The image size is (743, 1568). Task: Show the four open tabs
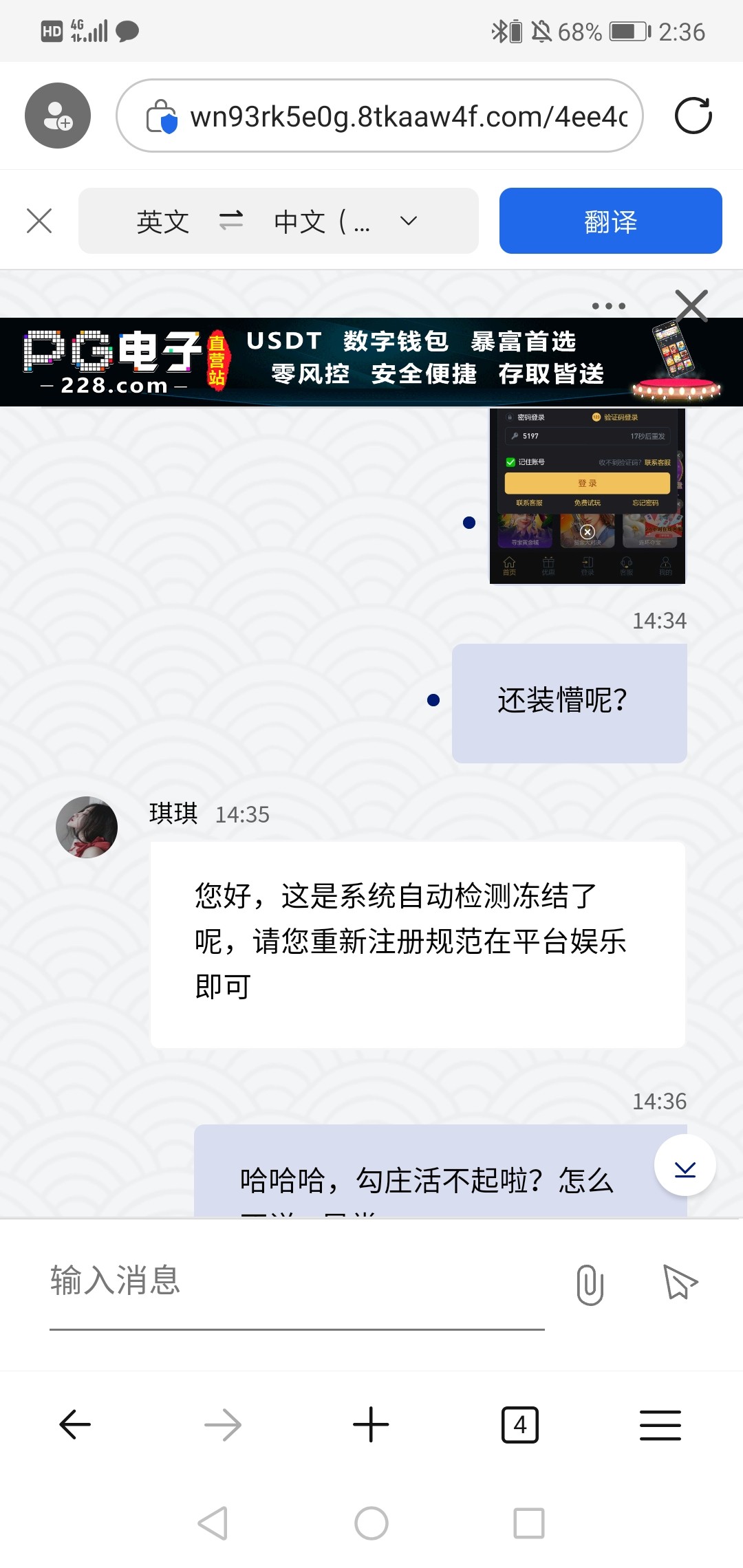[520, 1424]
